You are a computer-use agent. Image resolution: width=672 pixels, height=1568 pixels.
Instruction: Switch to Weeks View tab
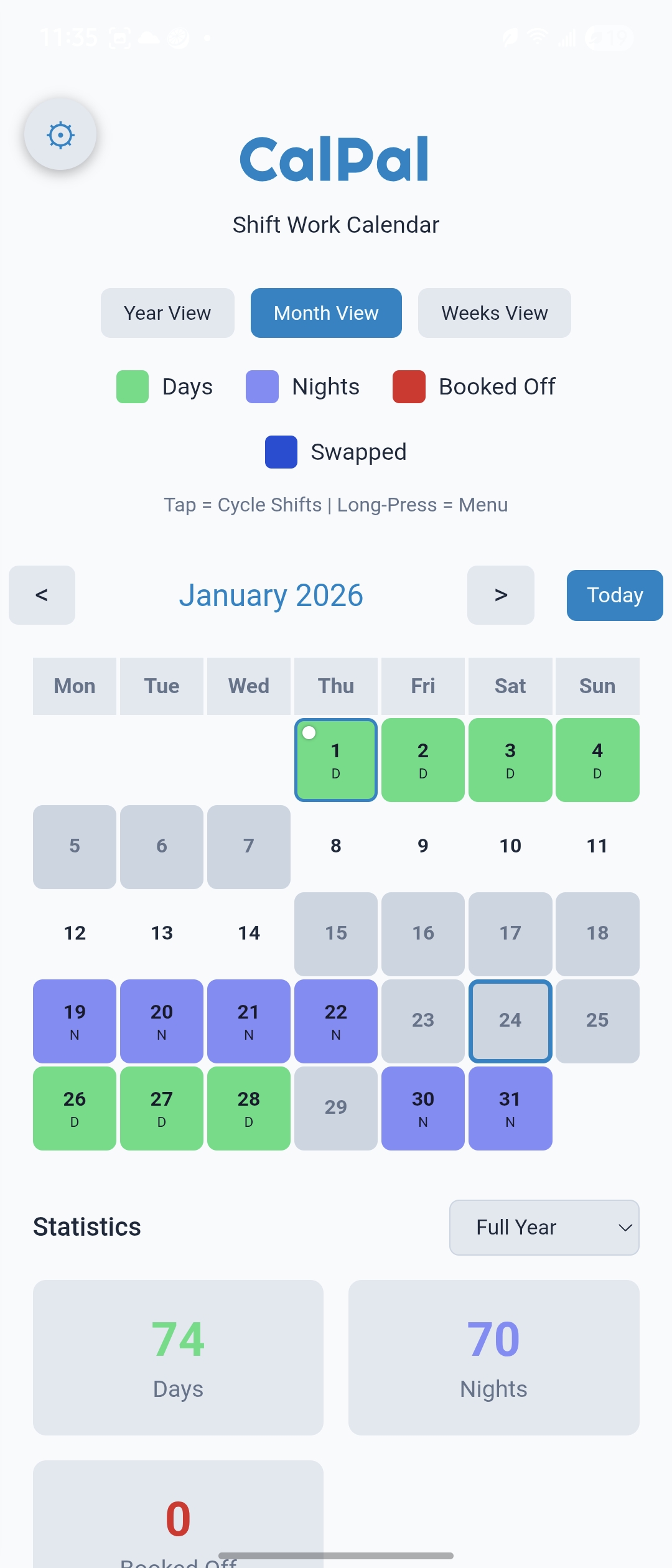coord(494,313)
